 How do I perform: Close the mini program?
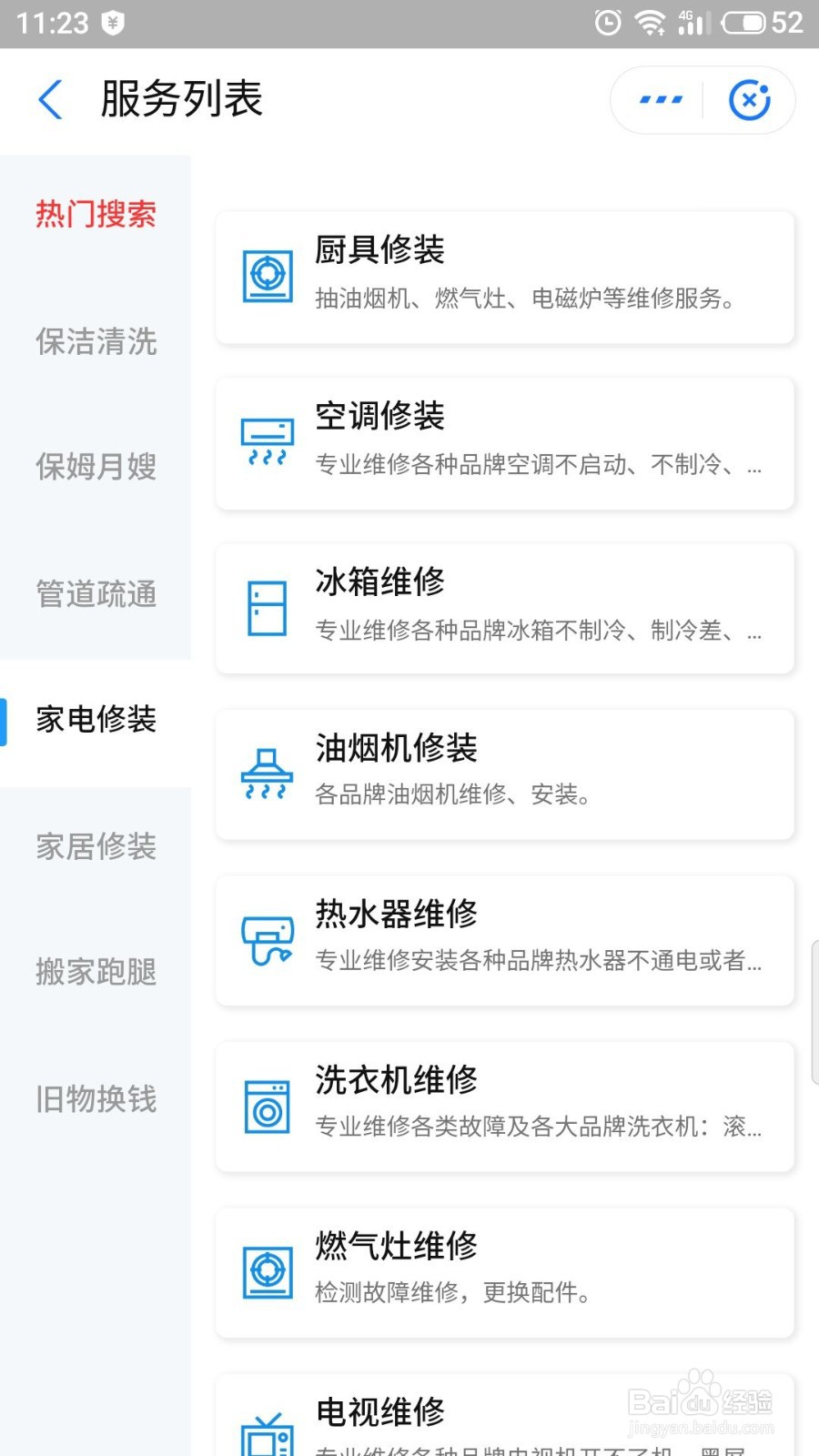[750, 100]
